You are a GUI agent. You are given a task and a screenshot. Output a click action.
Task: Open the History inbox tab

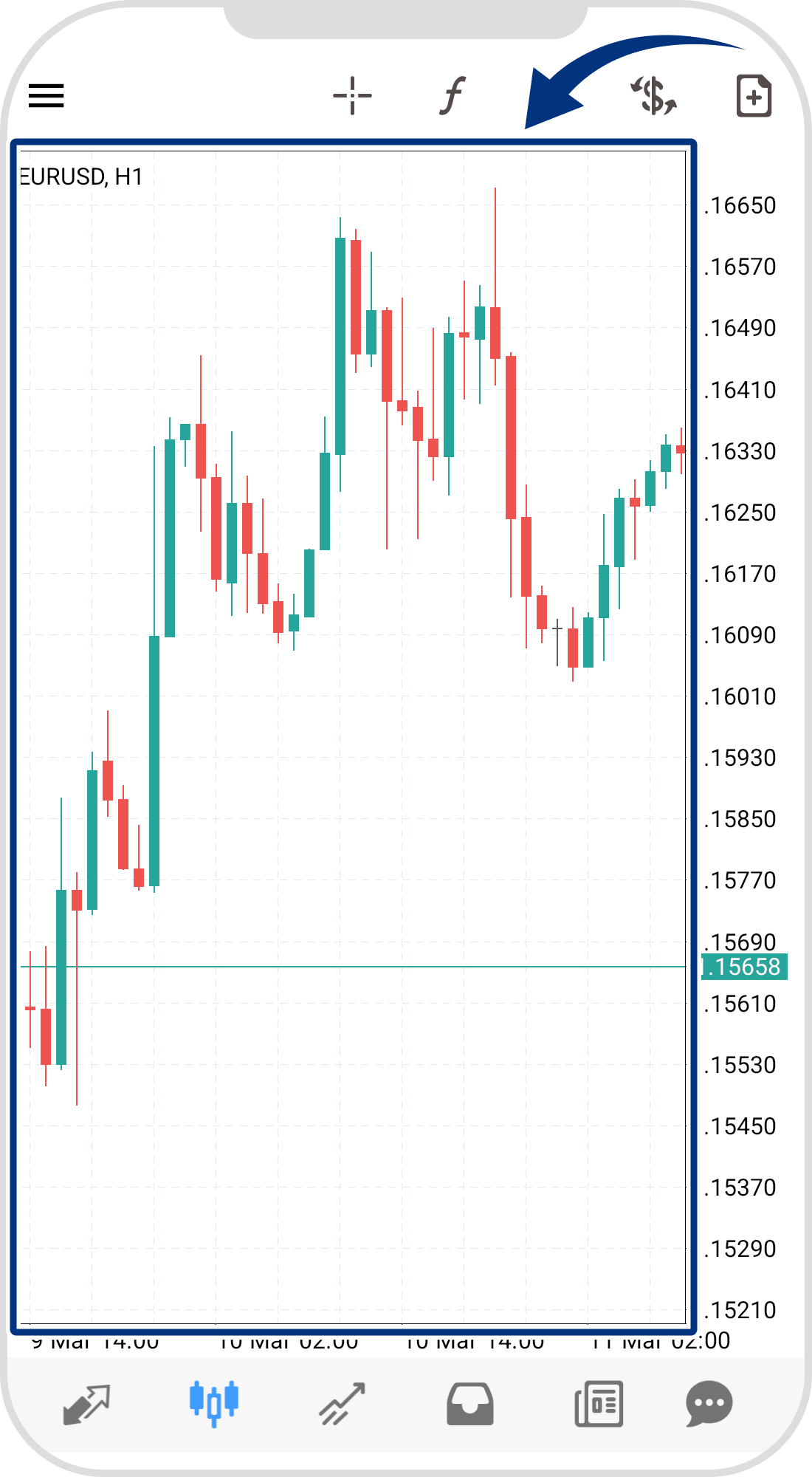coord(470,1403)
